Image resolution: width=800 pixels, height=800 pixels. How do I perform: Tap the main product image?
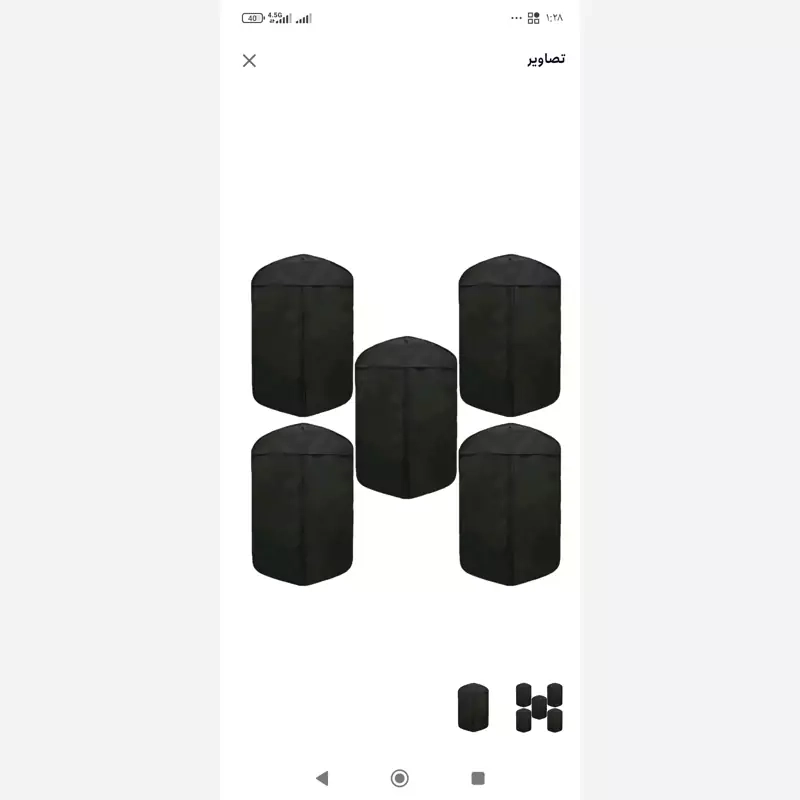pyautogui.click(x=405, y=420)
